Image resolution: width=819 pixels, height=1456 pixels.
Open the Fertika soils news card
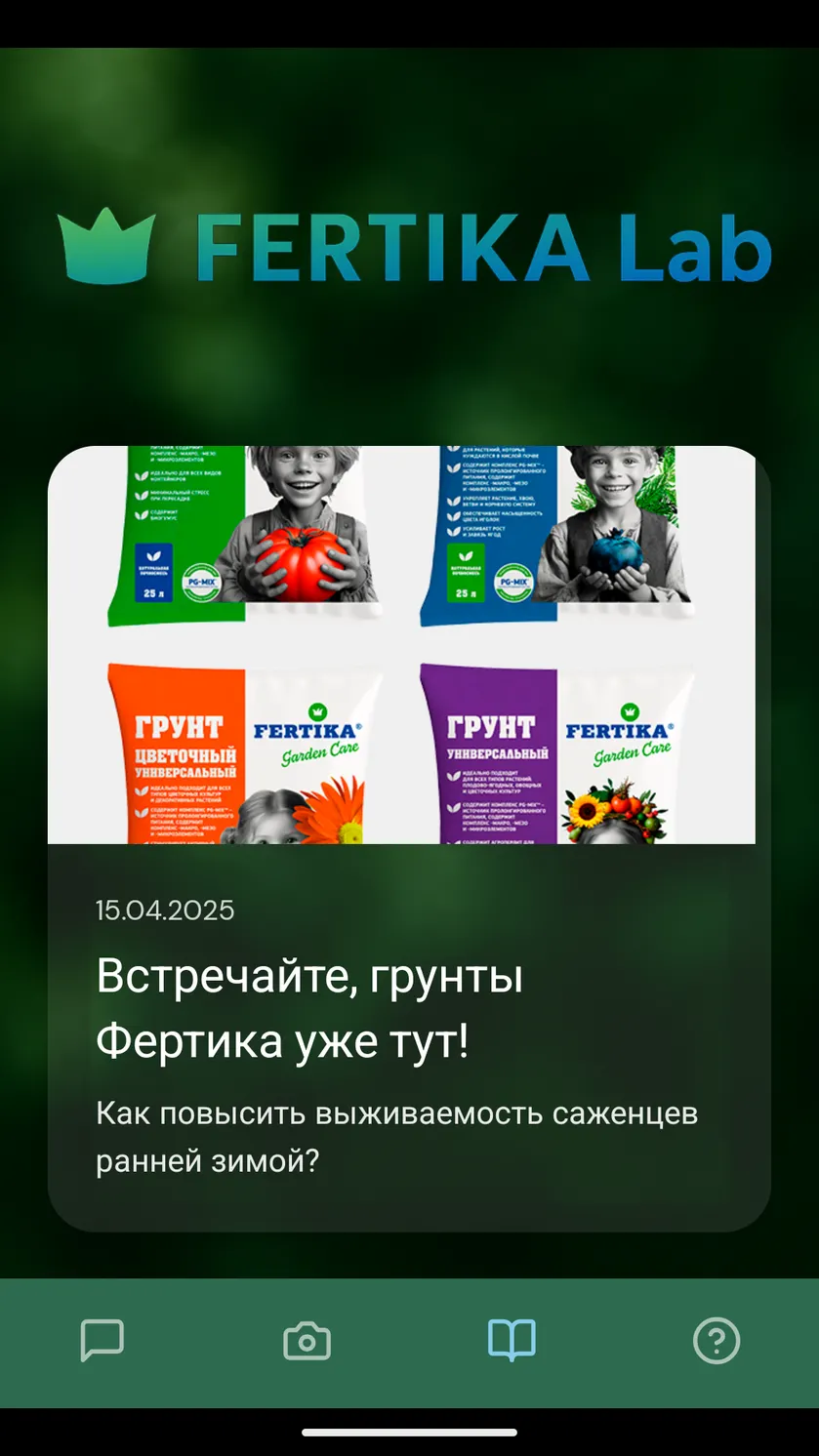point(409,838)
